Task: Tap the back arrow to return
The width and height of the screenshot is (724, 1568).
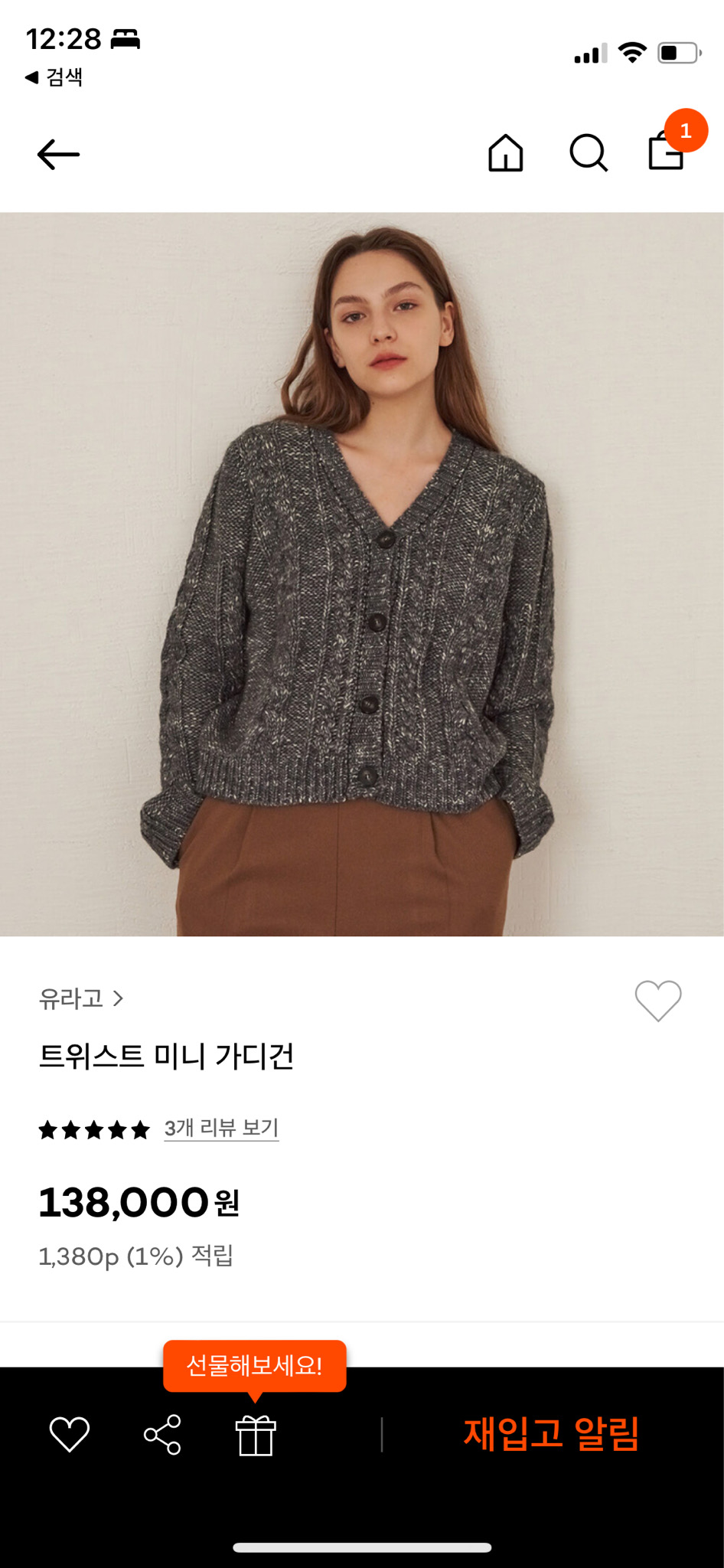Action: point(58,153)
